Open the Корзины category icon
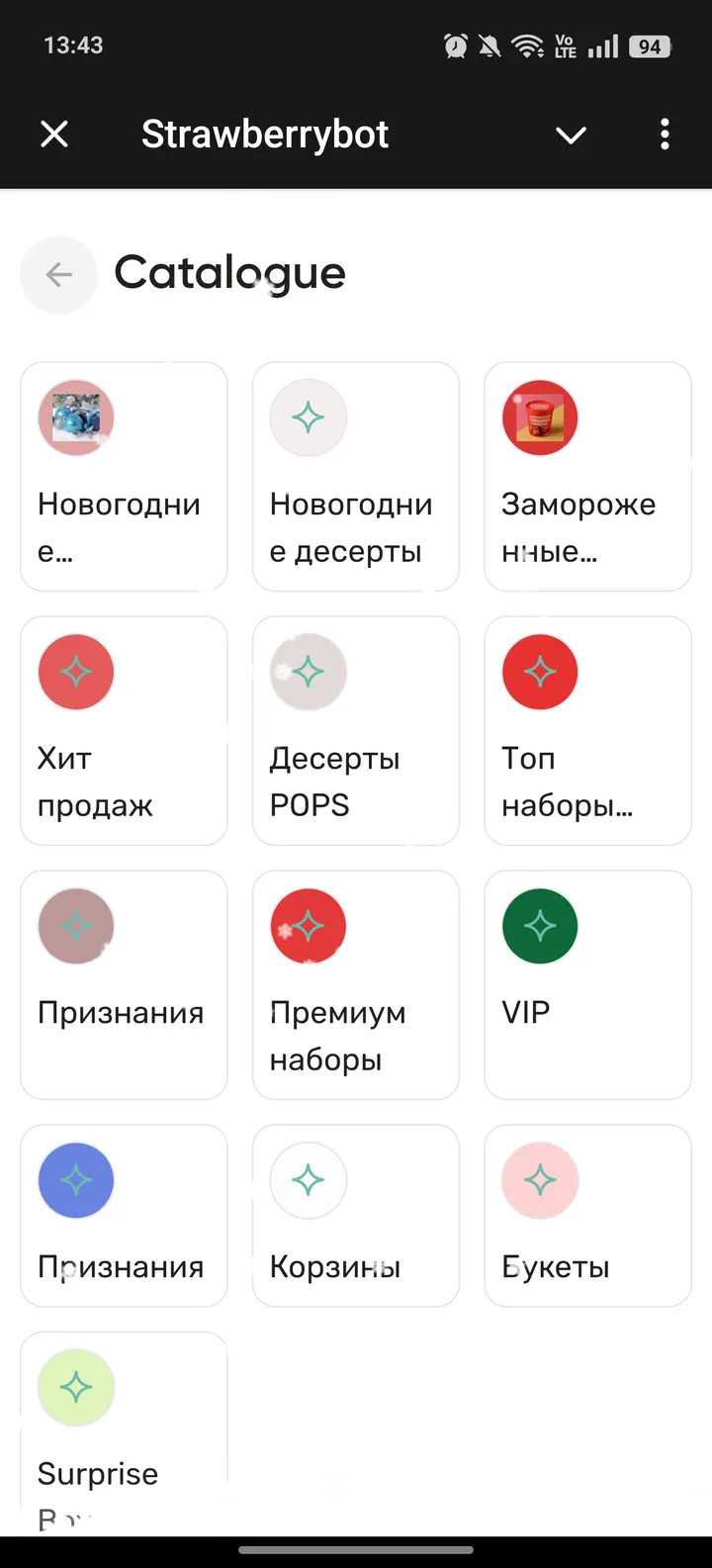 (x=307, y=1180)
